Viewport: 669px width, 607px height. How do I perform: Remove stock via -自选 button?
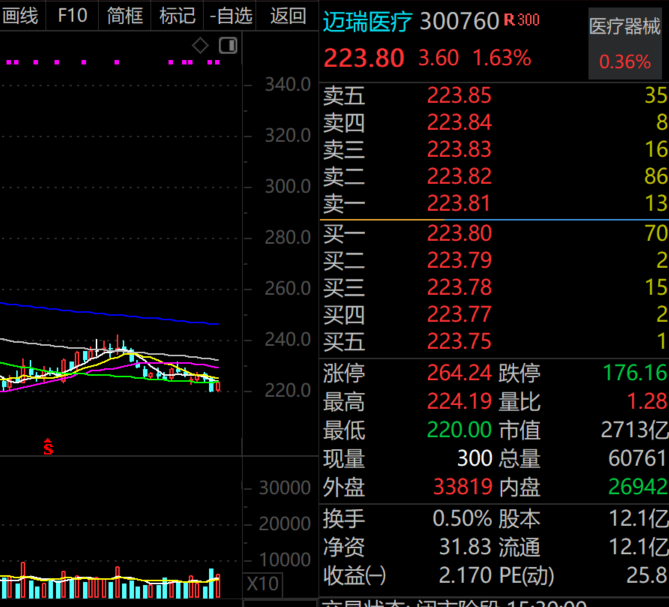(232, 16)
